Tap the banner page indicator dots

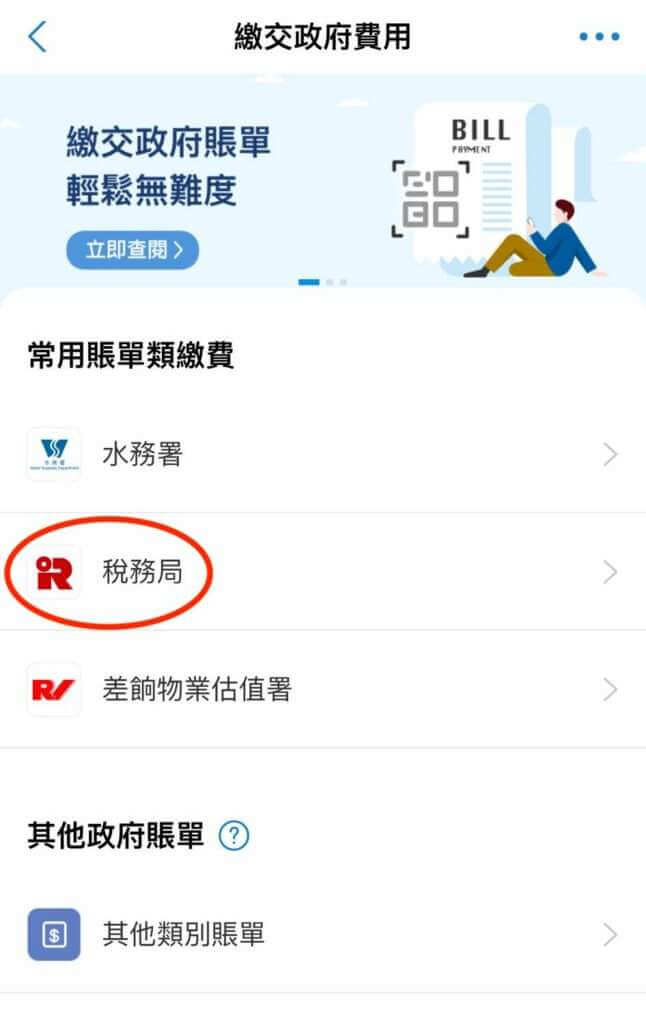click(x=322, y=282)
